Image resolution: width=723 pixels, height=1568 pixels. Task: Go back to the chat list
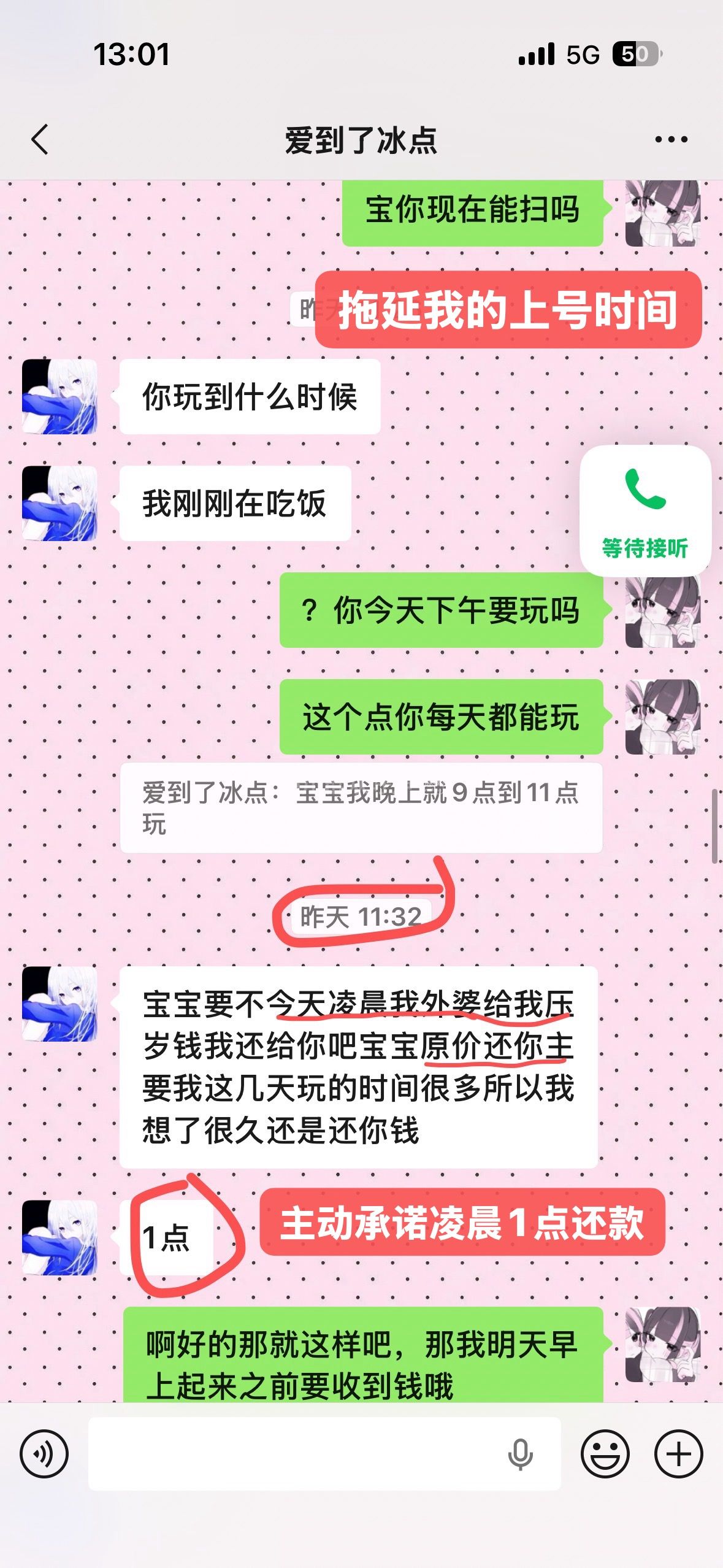pos(40,140)
